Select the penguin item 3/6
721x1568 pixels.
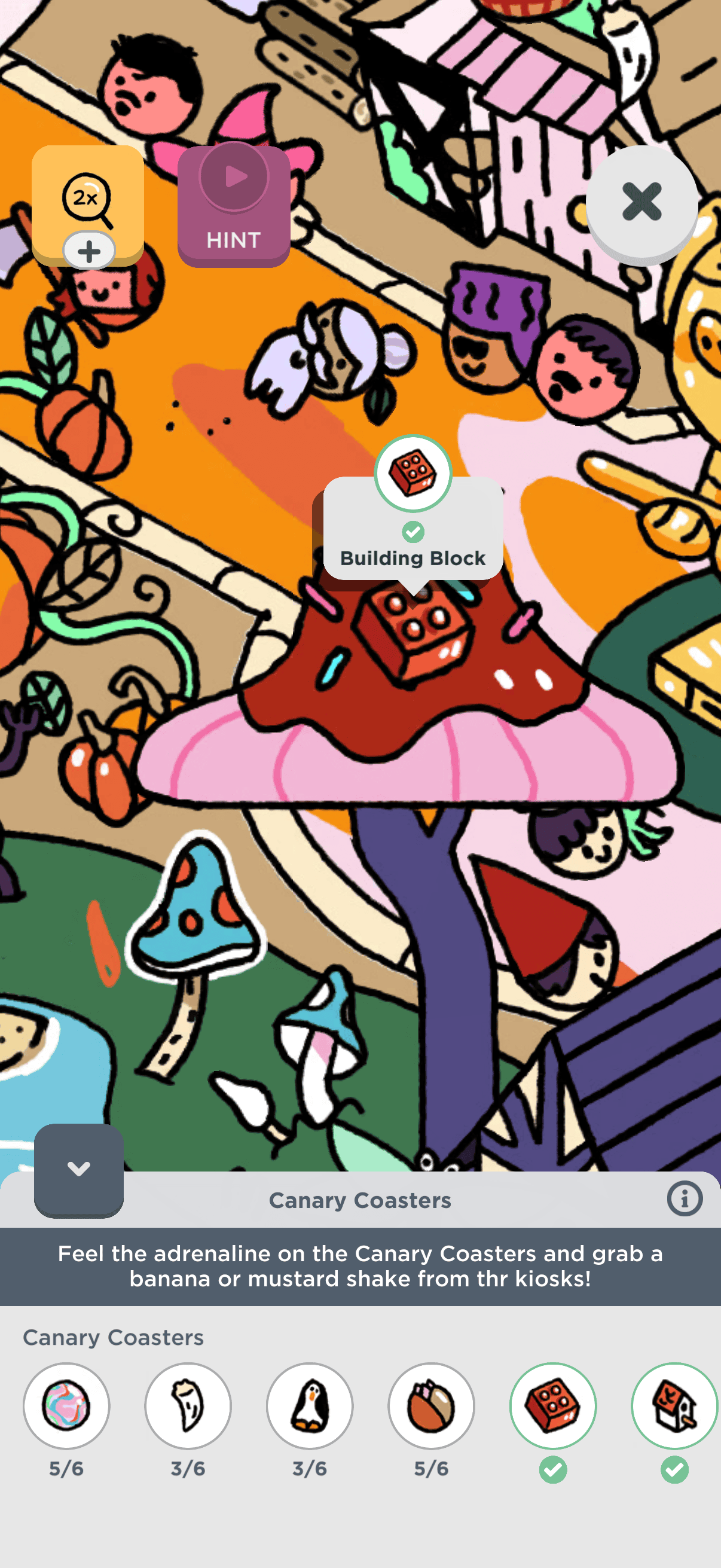point(310,1405)
